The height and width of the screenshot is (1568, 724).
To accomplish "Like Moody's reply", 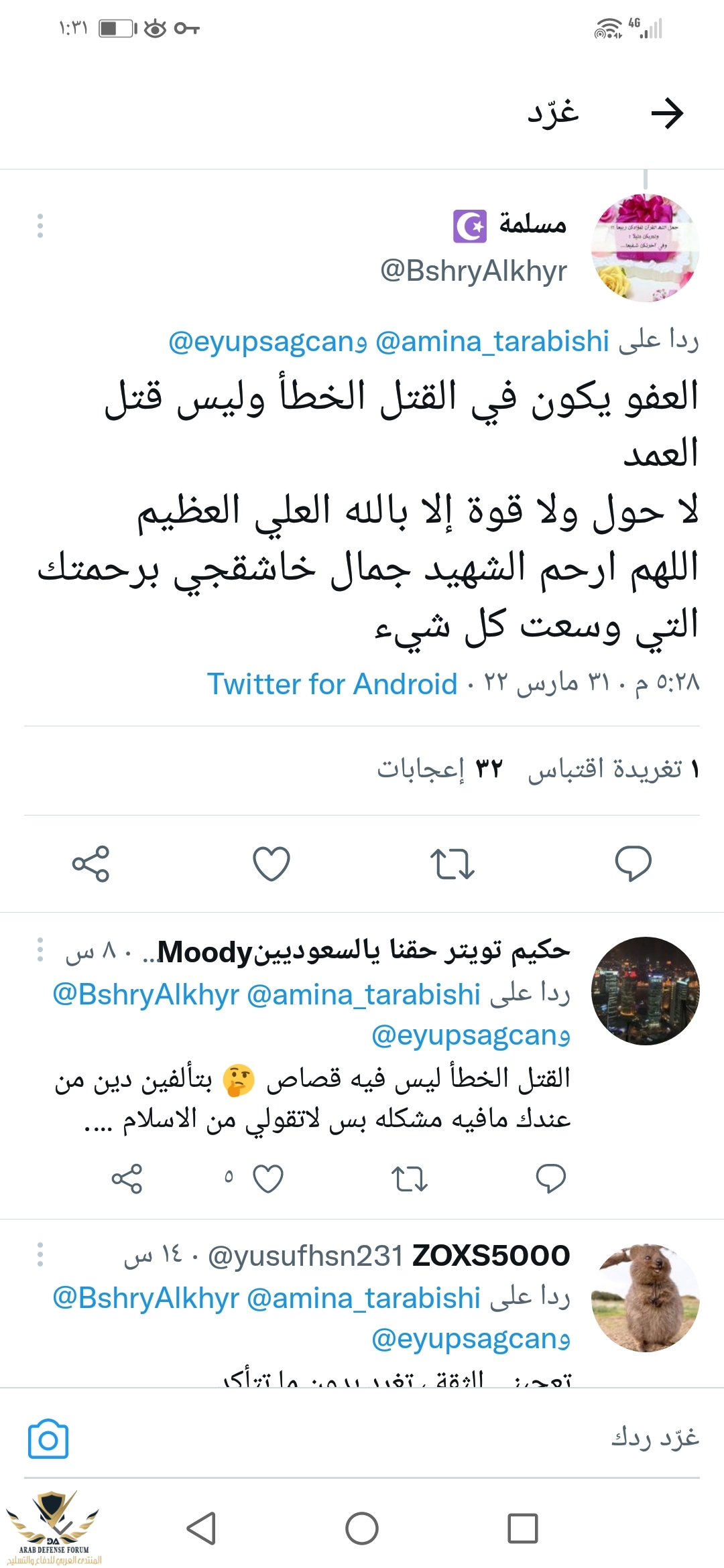I will pyautogui.click(x=268, y=1179).
